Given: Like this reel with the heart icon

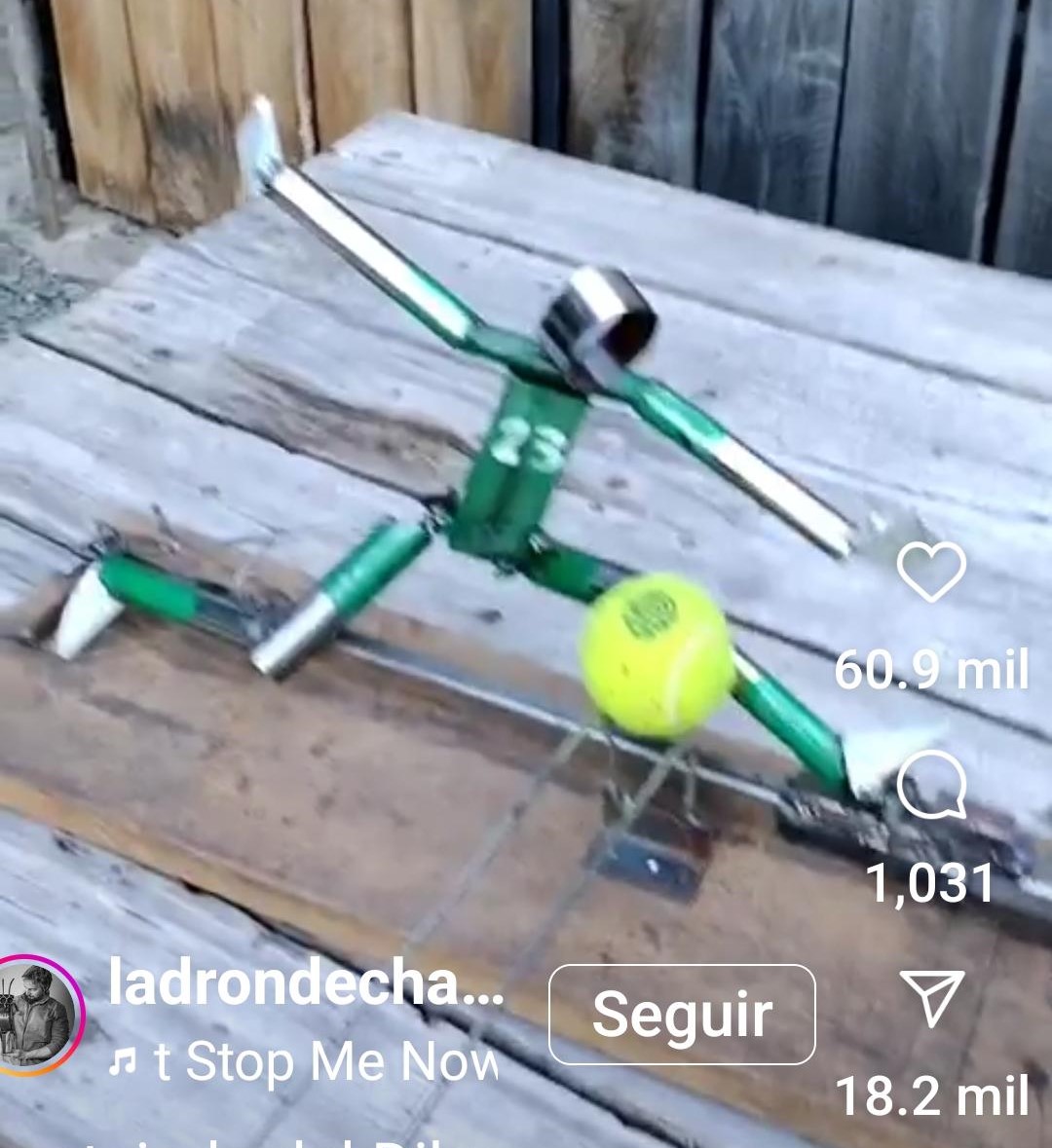Looking at the screenshot, I should [x=931, y=573].
